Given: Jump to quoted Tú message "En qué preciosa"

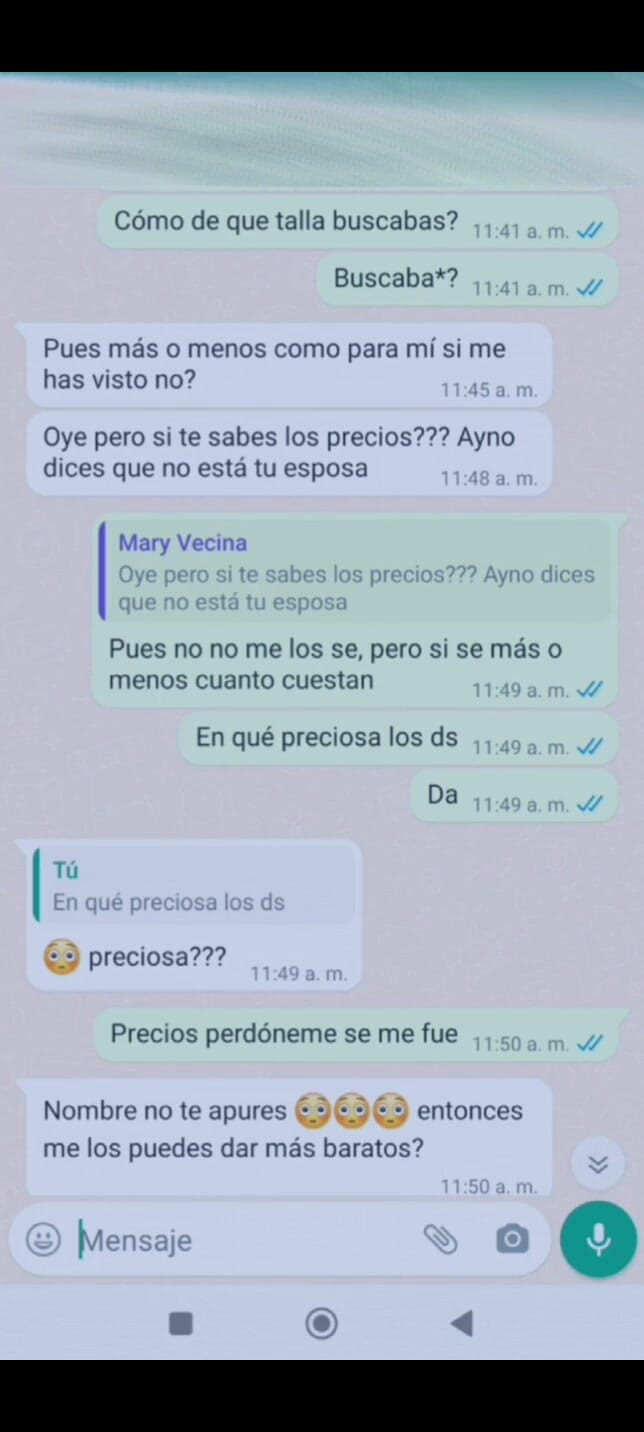Looking at the screenshot, I should click(195, 886).
